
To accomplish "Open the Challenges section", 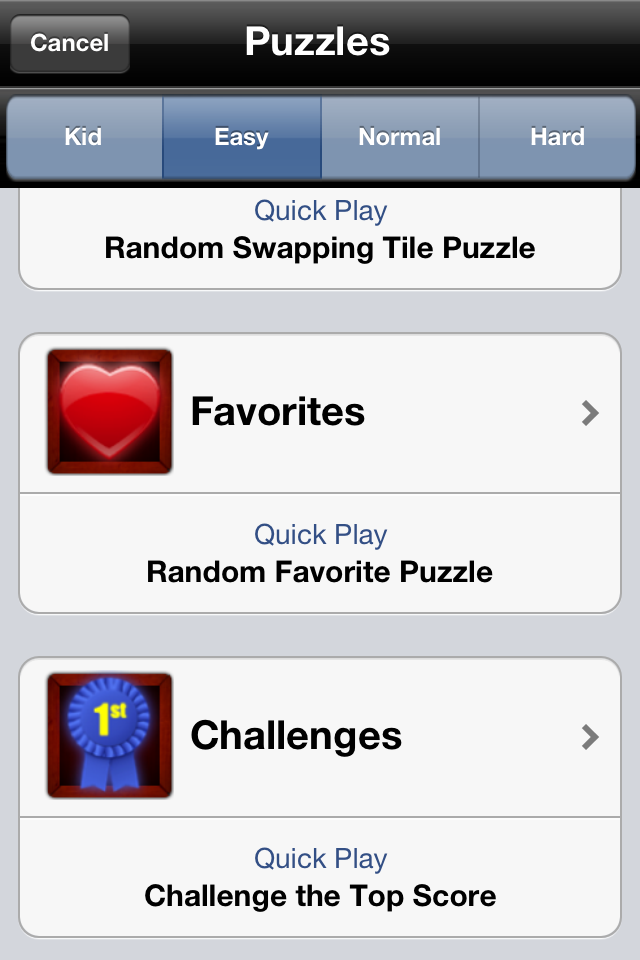I will (x=320, y=736).
